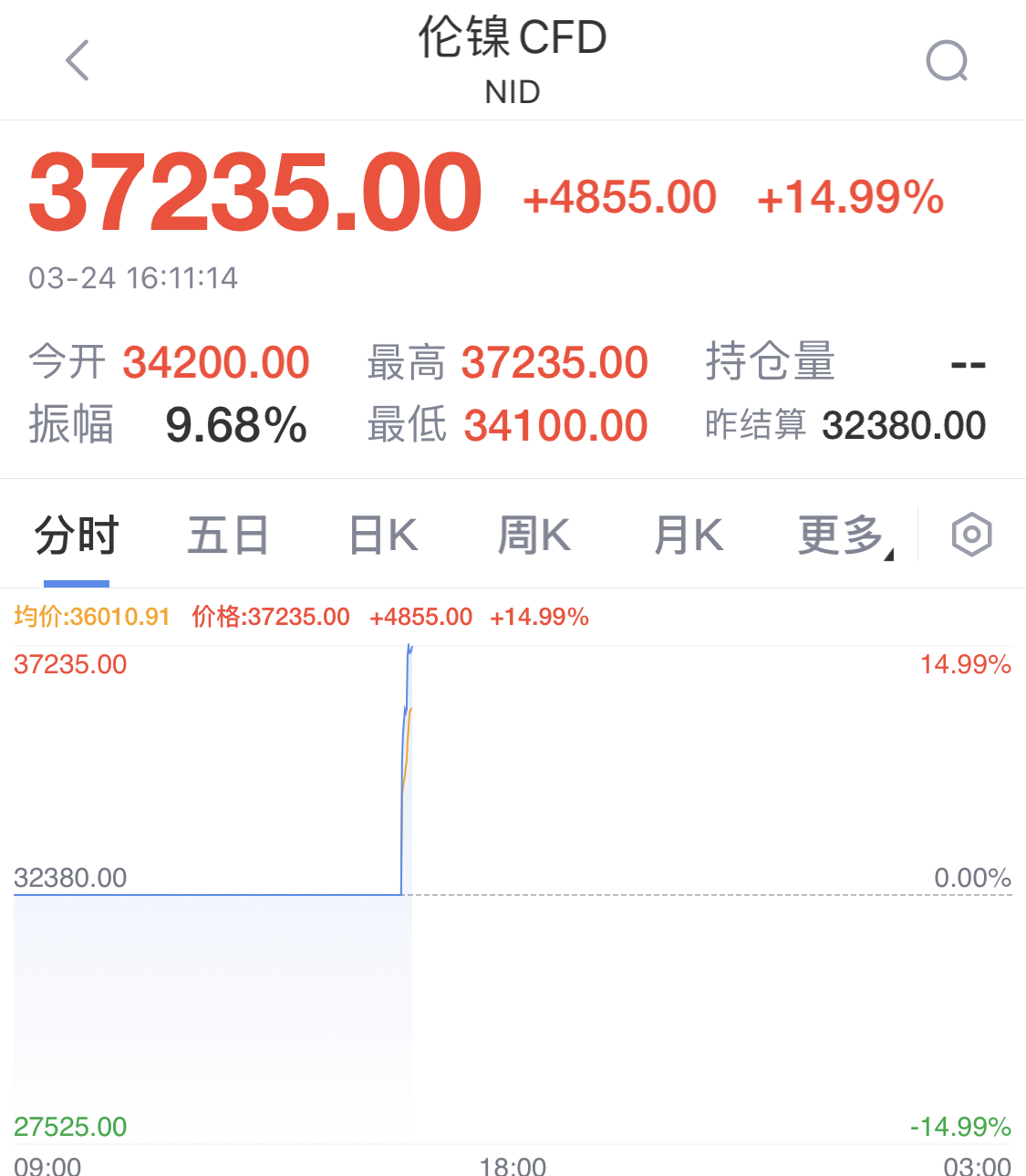
Task: Switch to the 日K chart tab
Action: (383, 536)
